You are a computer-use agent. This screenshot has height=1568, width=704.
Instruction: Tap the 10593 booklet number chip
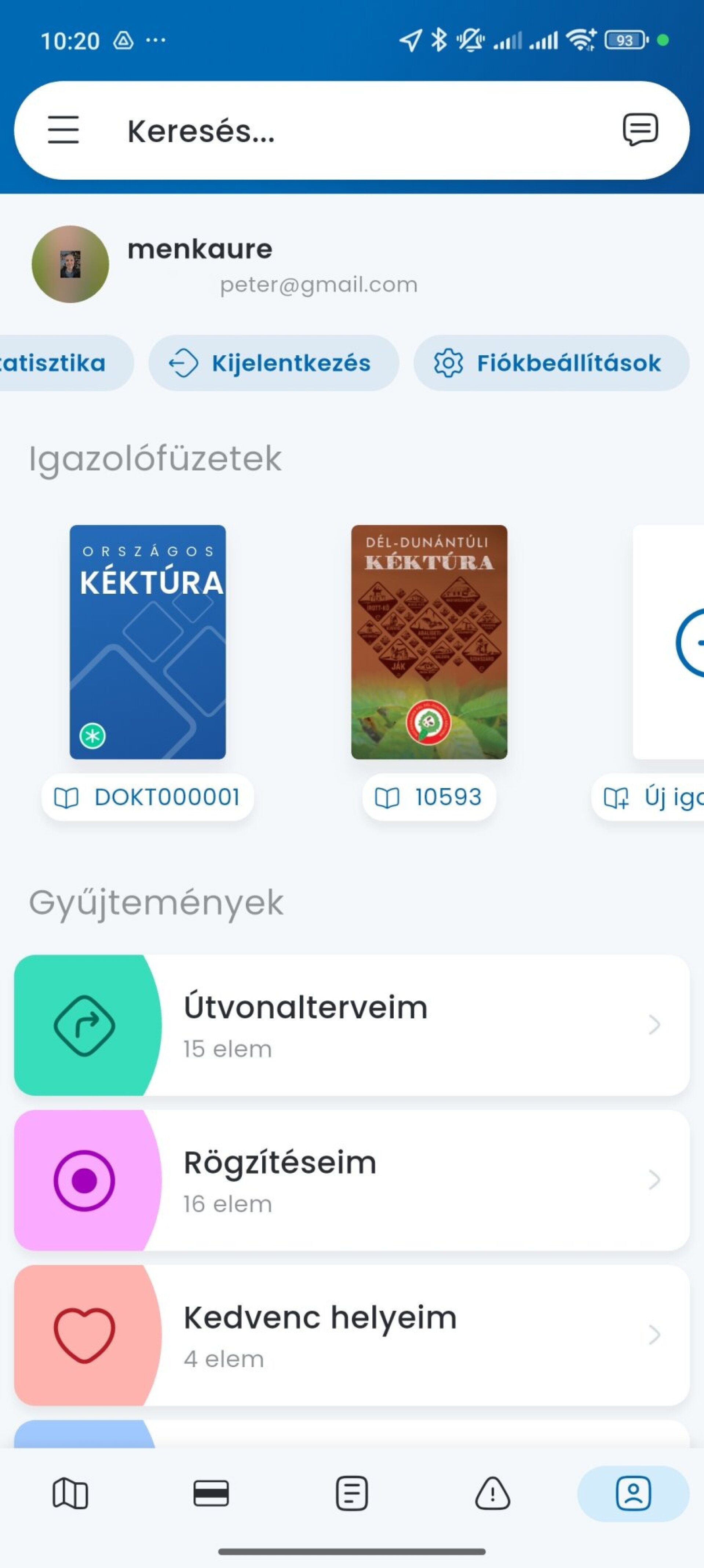tap(429, 798)
